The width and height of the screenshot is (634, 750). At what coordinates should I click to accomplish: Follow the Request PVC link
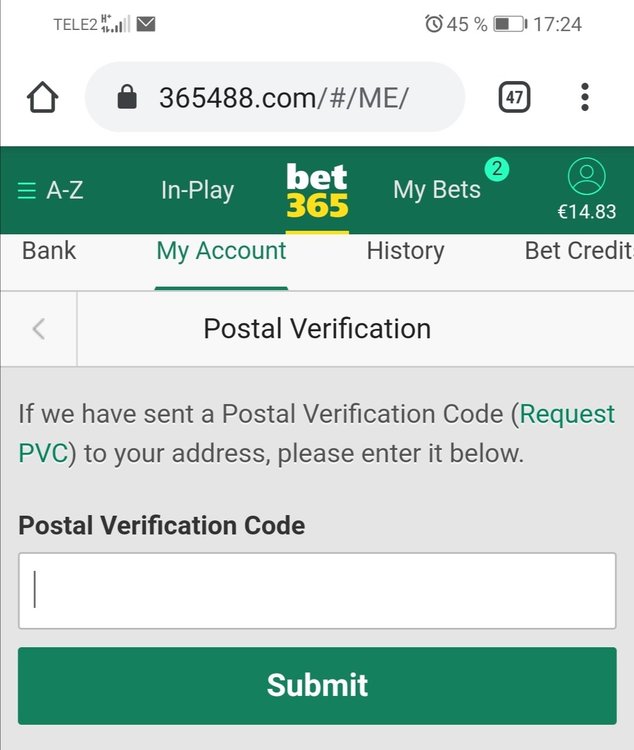566,414
